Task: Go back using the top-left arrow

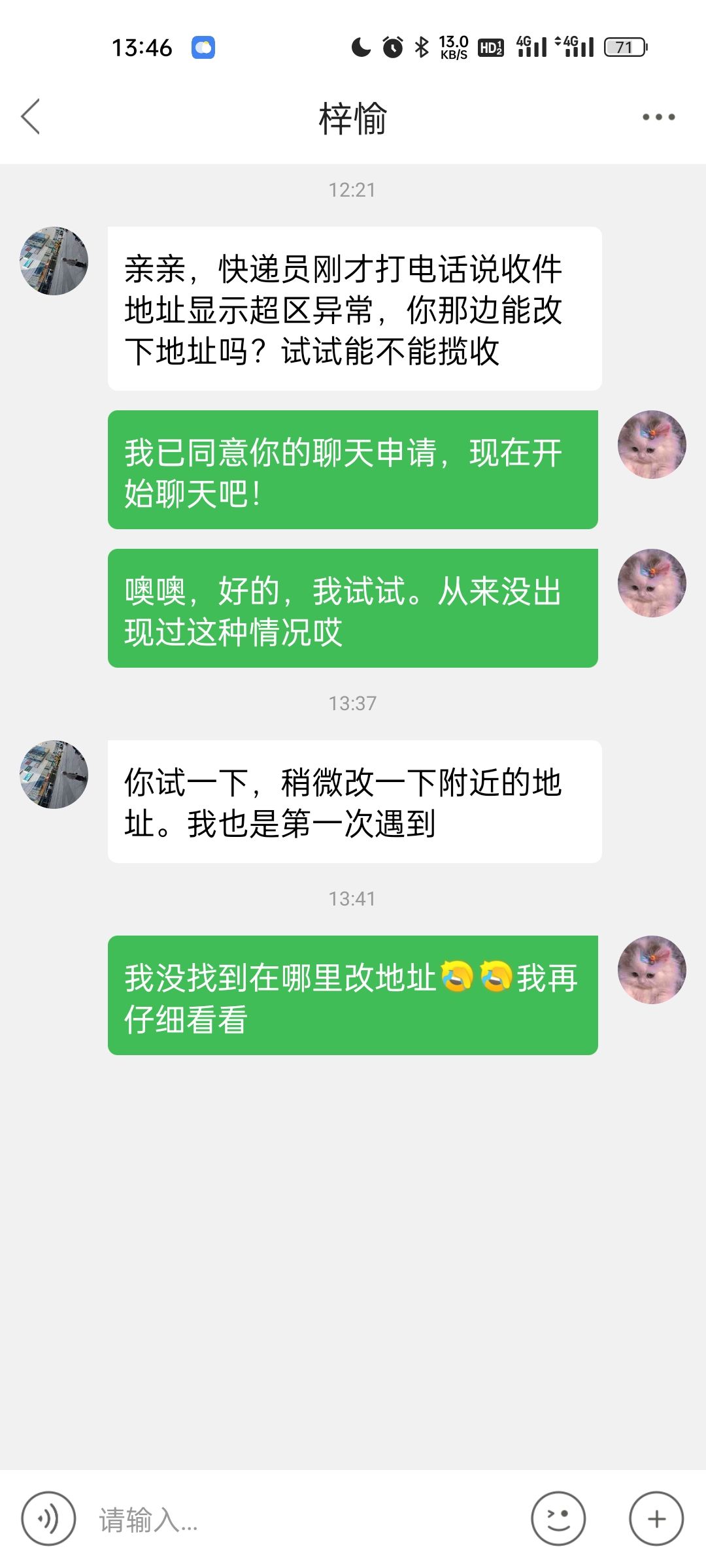Action: 31,117
